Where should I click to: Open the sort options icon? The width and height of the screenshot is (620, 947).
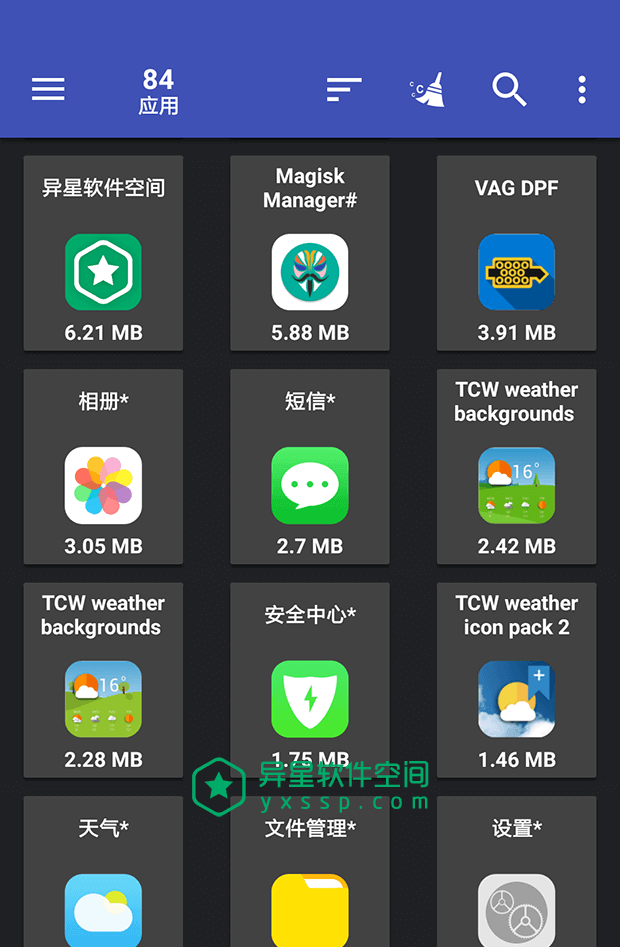coord(343,90)
